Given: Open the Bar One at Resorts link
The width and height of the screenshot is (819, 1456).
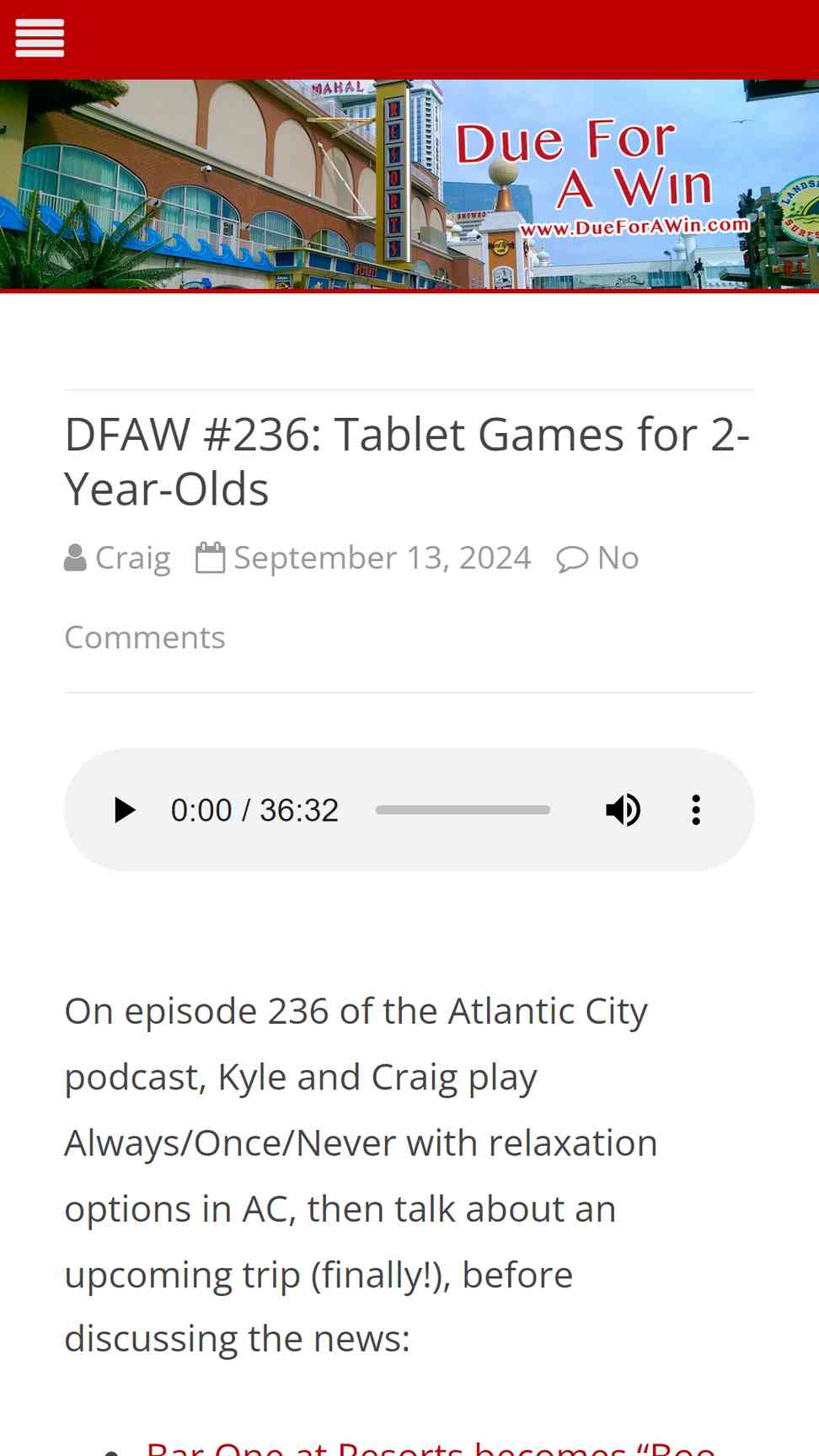Looking at the screenshot, I should pos(431,1448).
